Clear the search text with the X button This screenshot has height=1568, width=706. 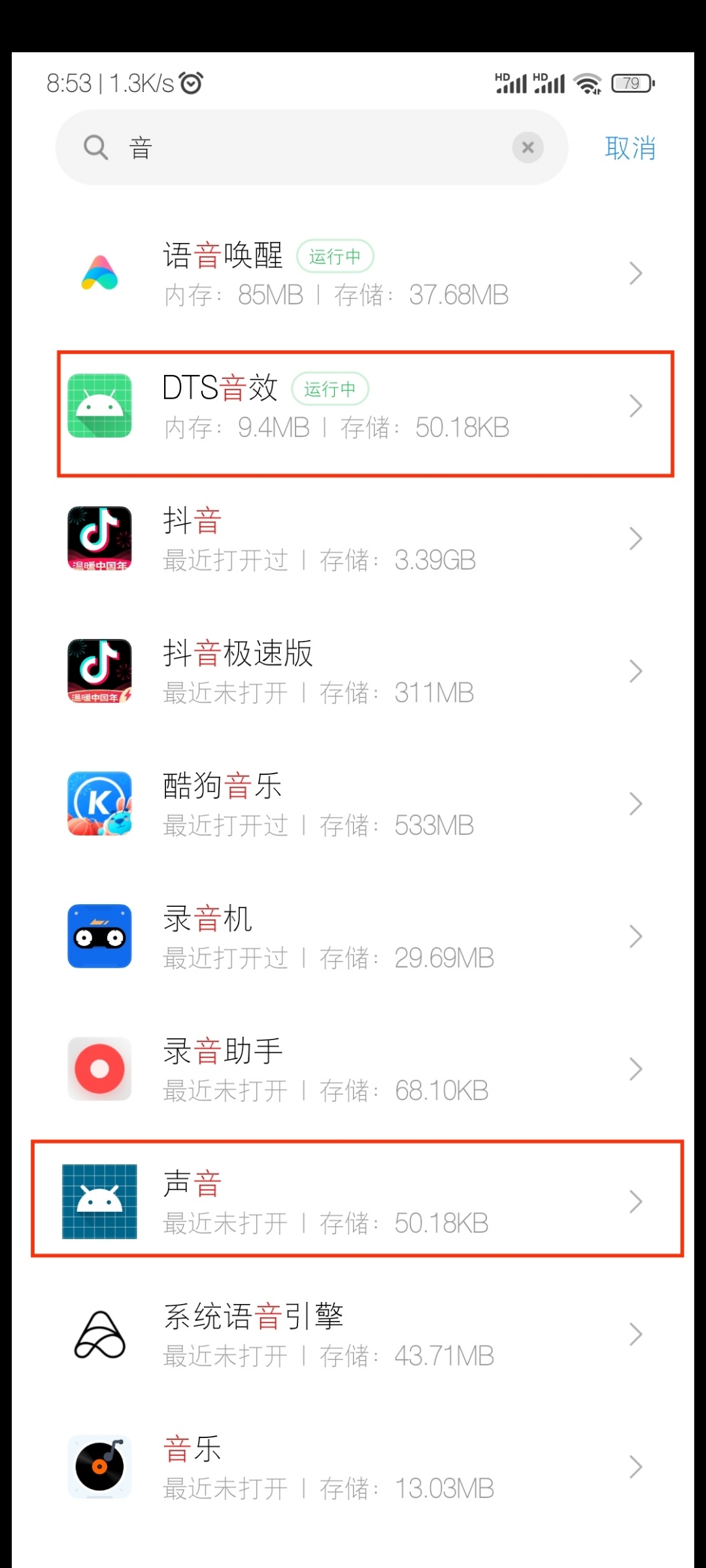point(528,148)
